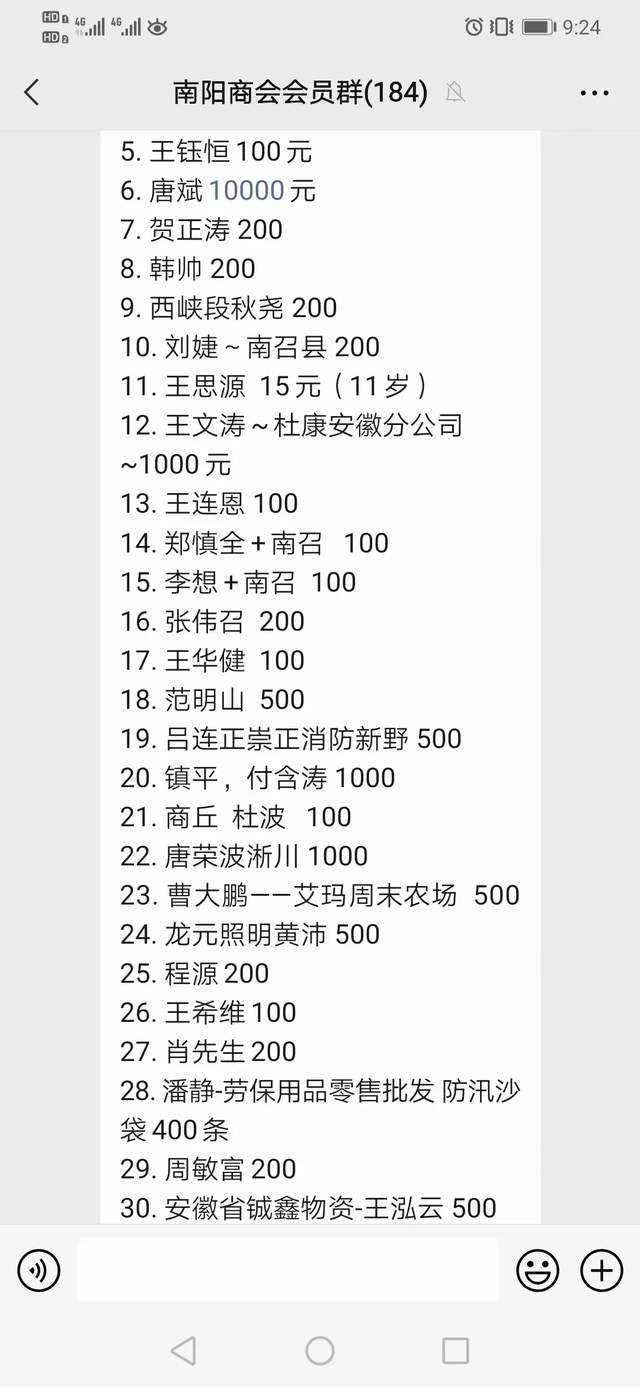The image size is (640, 1387).
Task: Open the chat info overflow menu
Action: coord(594,93)
